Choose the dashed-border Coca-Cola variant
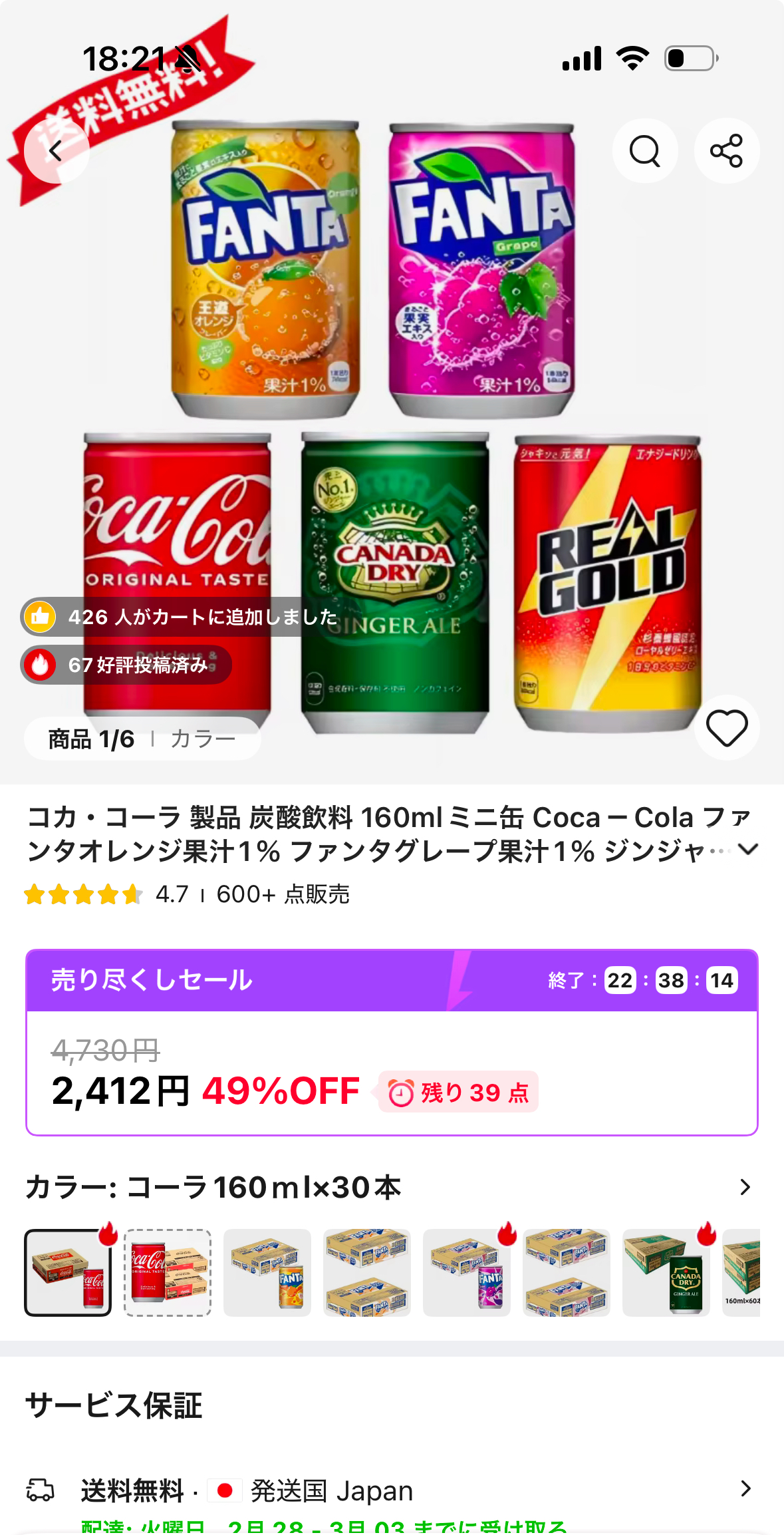The height and width of the screenshot is (1535, 784). pos(168,1272)
